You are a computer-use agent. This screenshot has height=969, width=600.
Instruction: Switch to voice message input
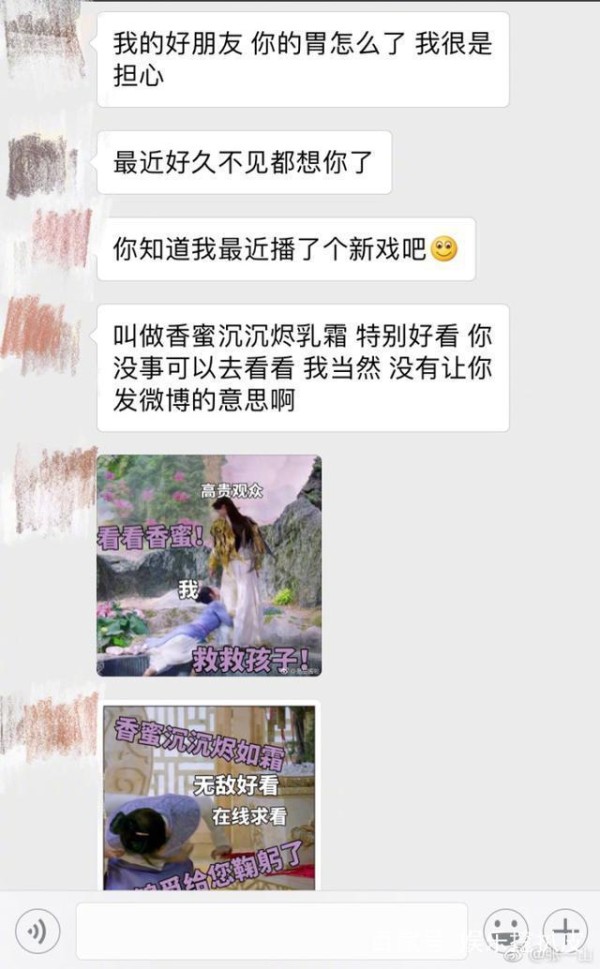[38, 930]
